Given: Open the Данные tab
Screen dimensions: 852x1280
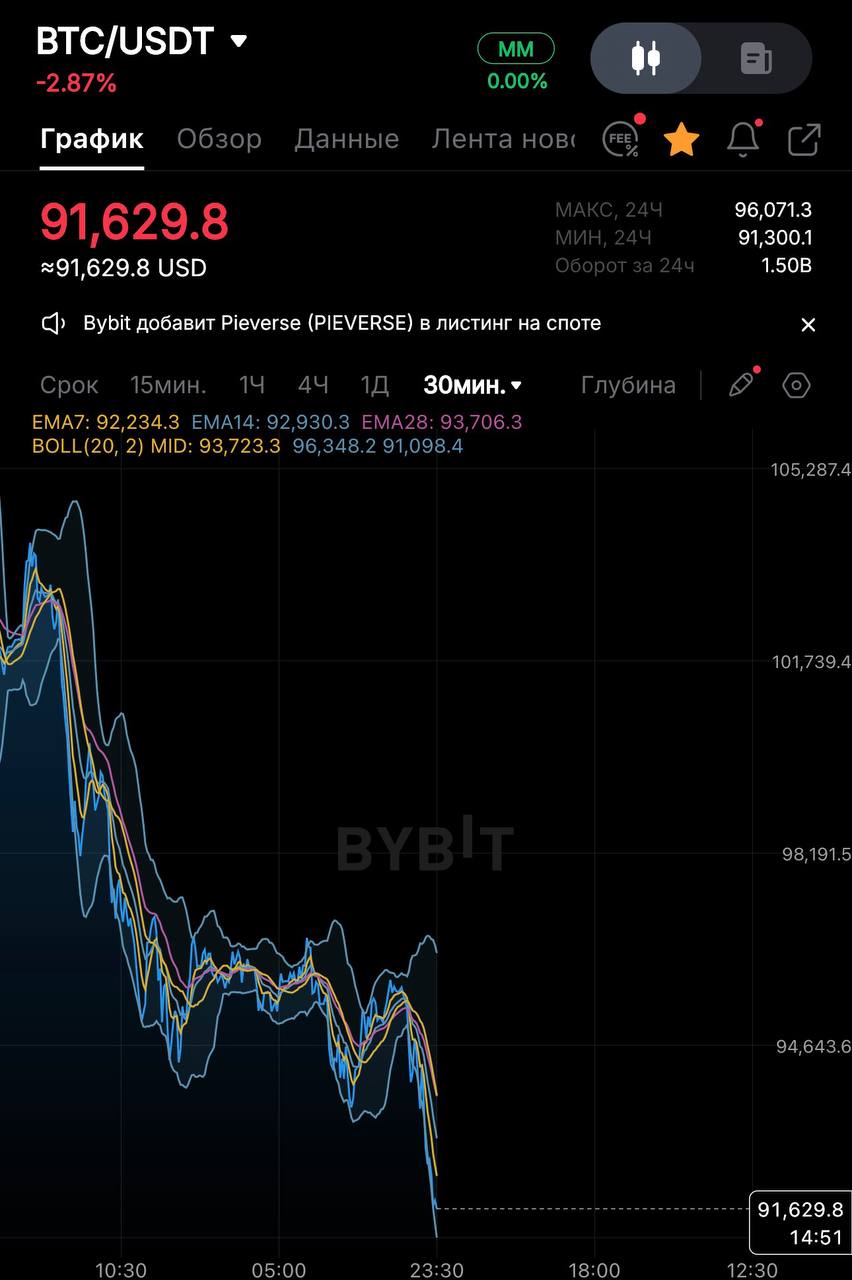Looking at the screenshot, I should [346, 139].
